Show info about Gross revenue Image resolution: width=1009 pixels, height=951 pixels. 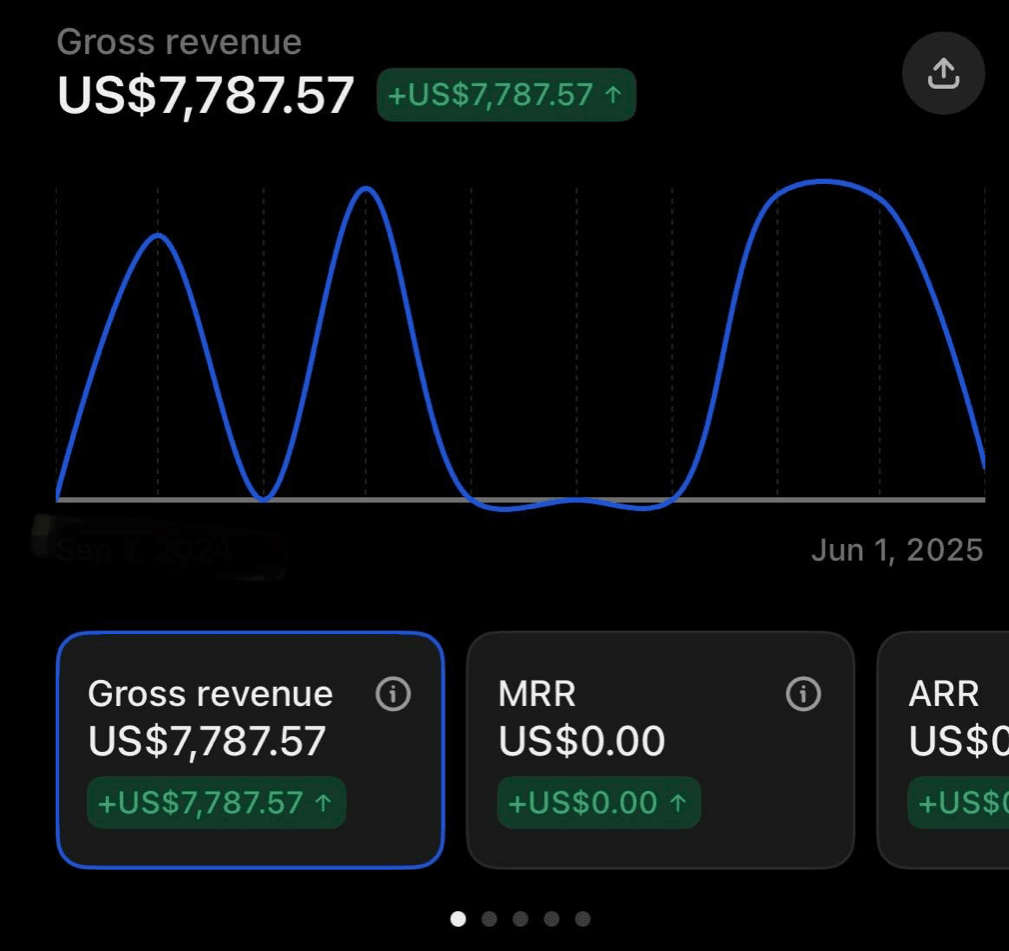tap(393, 694)
